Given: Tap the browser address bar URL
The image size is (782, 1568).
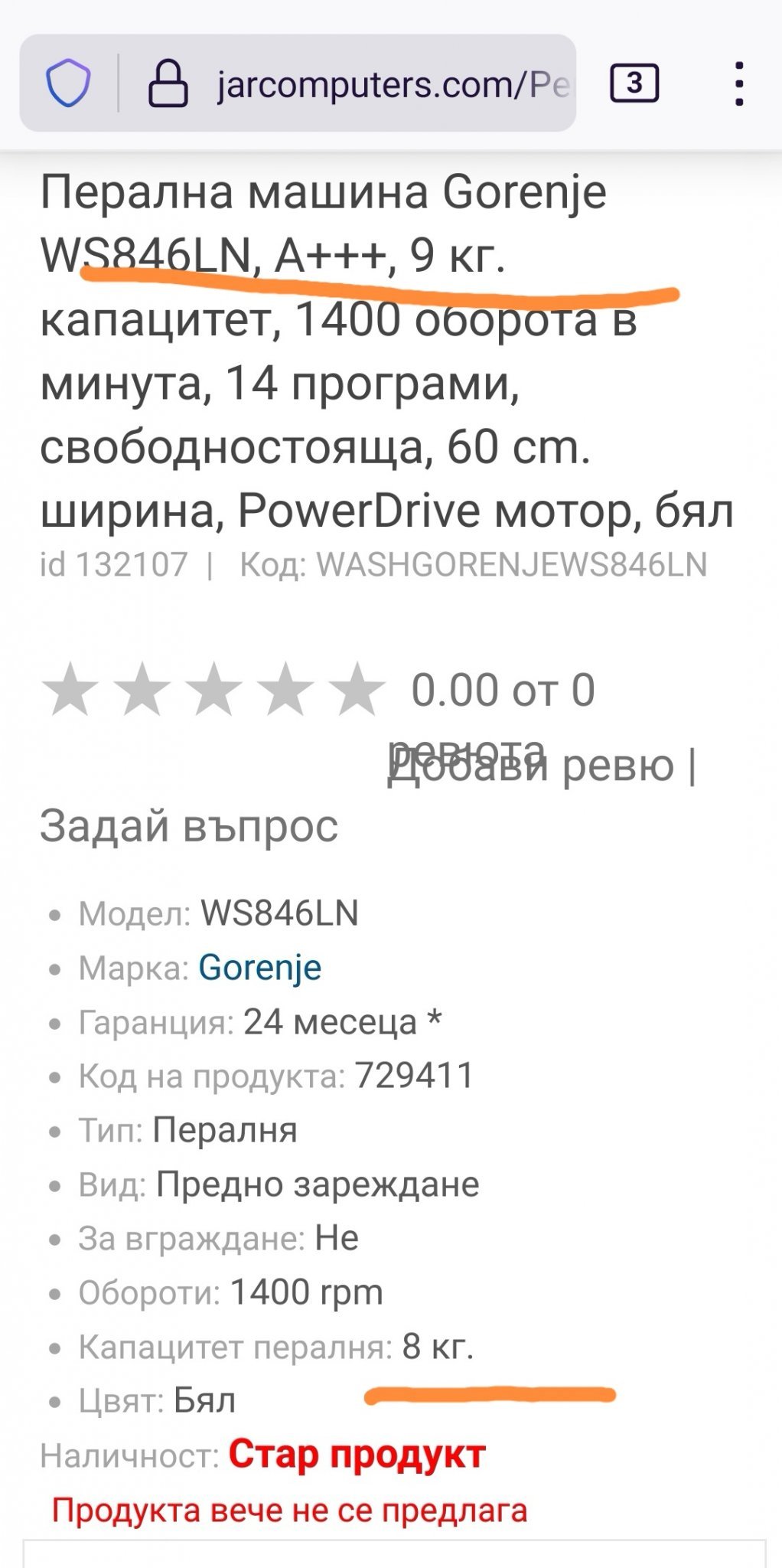Looking at the screenshot, I should 392,83.
